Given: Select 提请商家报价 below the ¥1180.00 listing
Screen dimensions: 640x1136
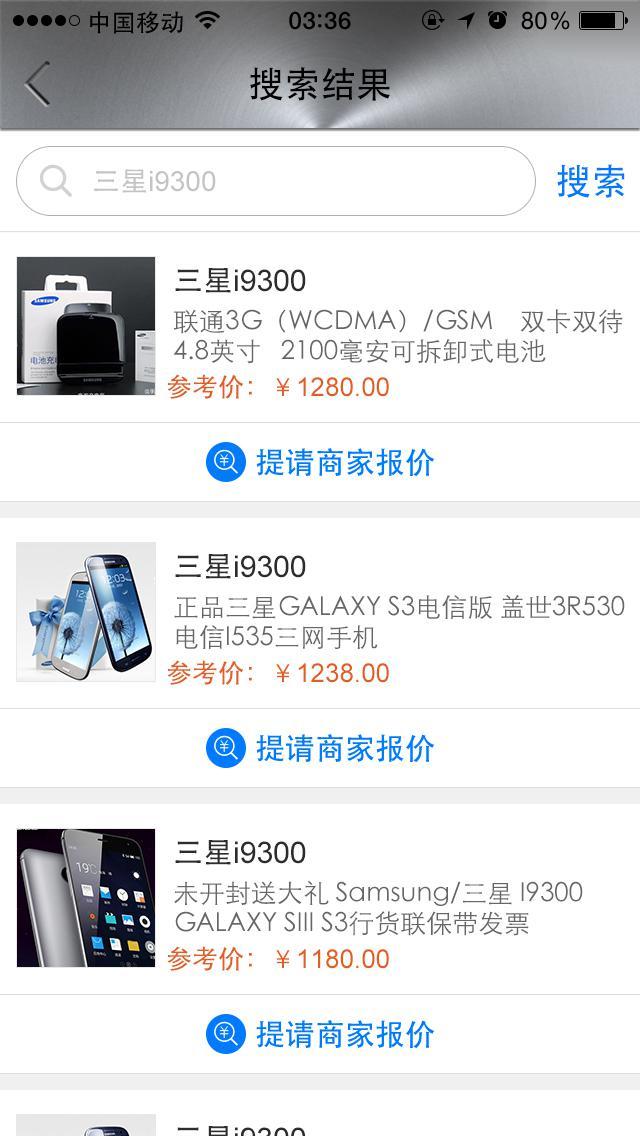Looking at the screenshot, I should 320,1034.
